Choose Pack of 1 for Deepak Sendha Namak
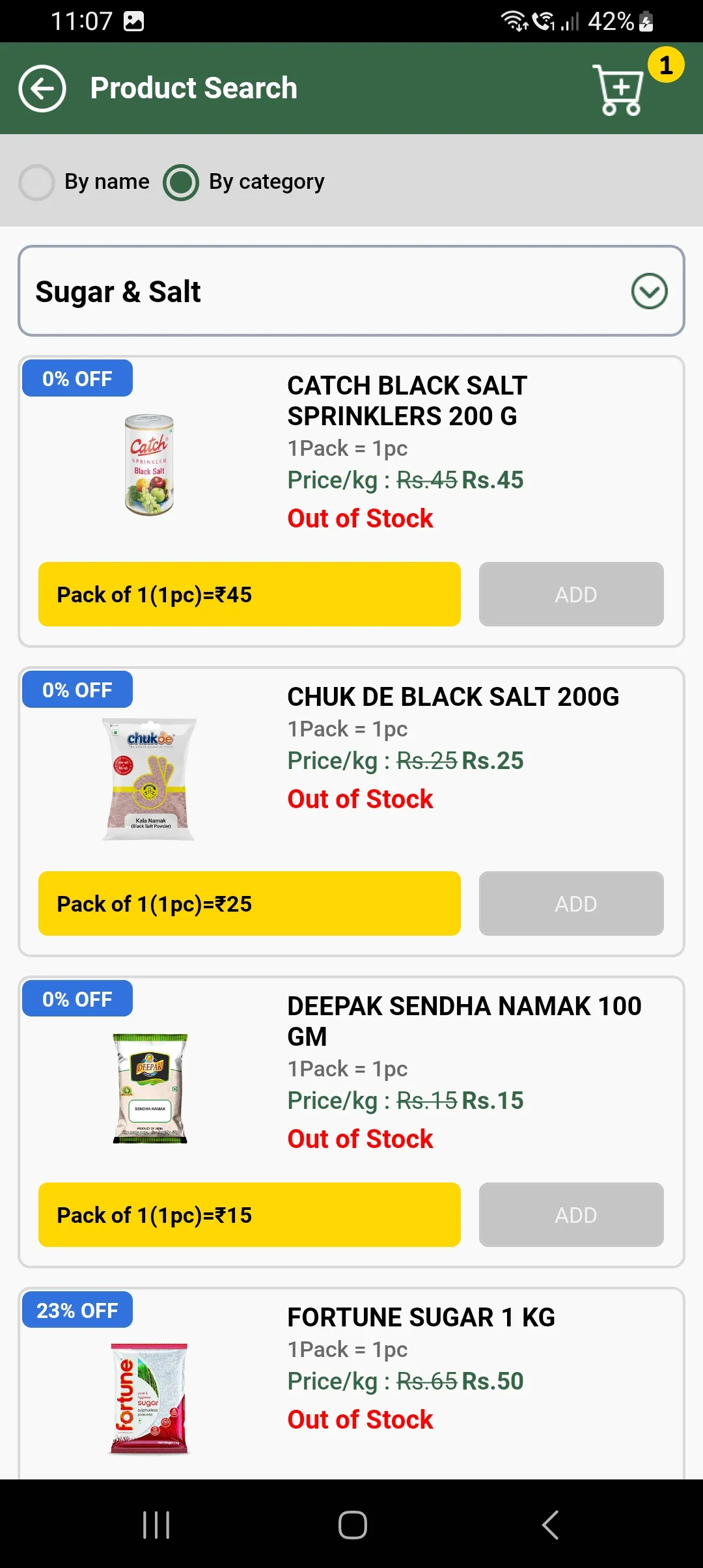Image resolution: width=703 pixels, height=1568 pixels. (x=249, y=1215)
